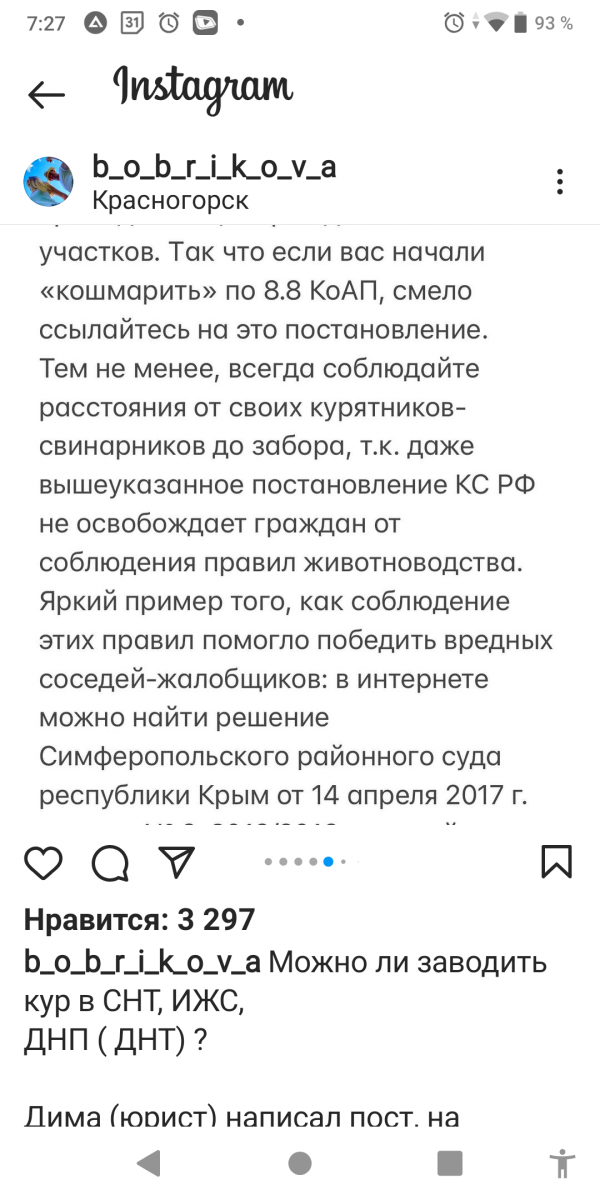The height and width of the screenshot is (1200, 600).
Task: Go back using the top arrow
Action: pos(46,95)
